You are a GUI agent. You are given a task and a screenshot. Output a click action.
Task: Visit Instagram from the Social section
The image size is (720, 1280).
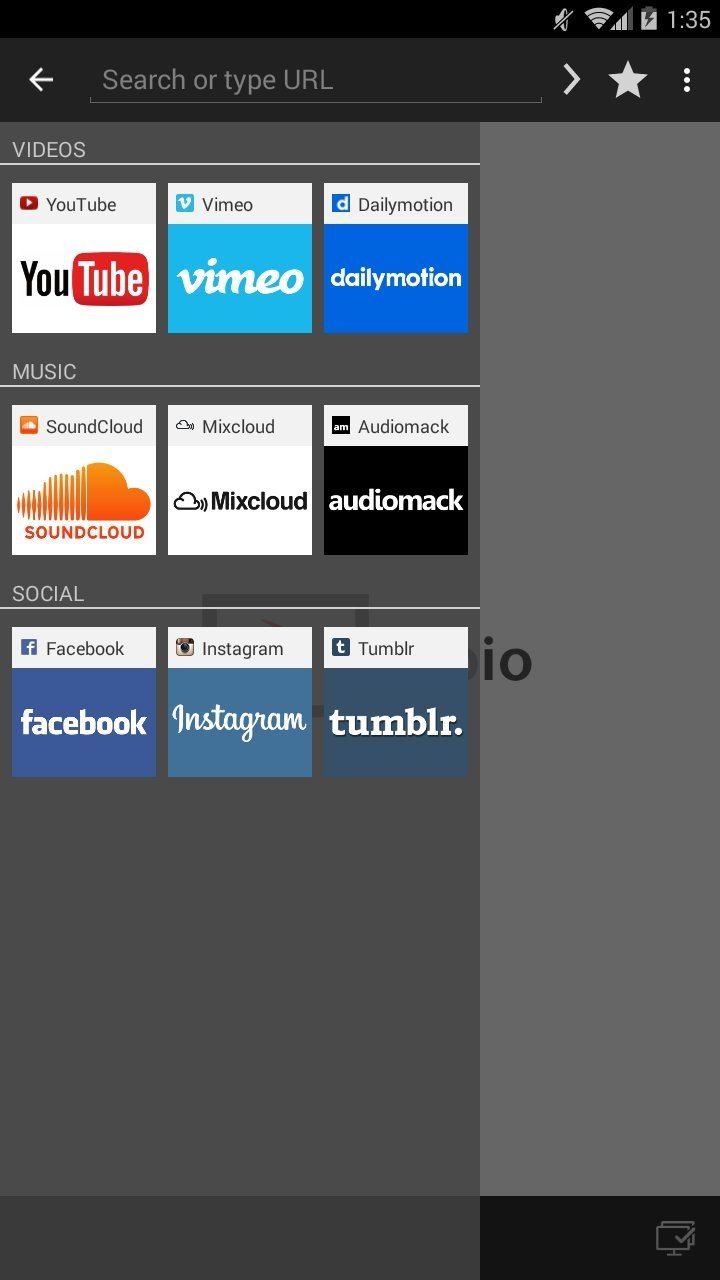(x=240, y=702)
